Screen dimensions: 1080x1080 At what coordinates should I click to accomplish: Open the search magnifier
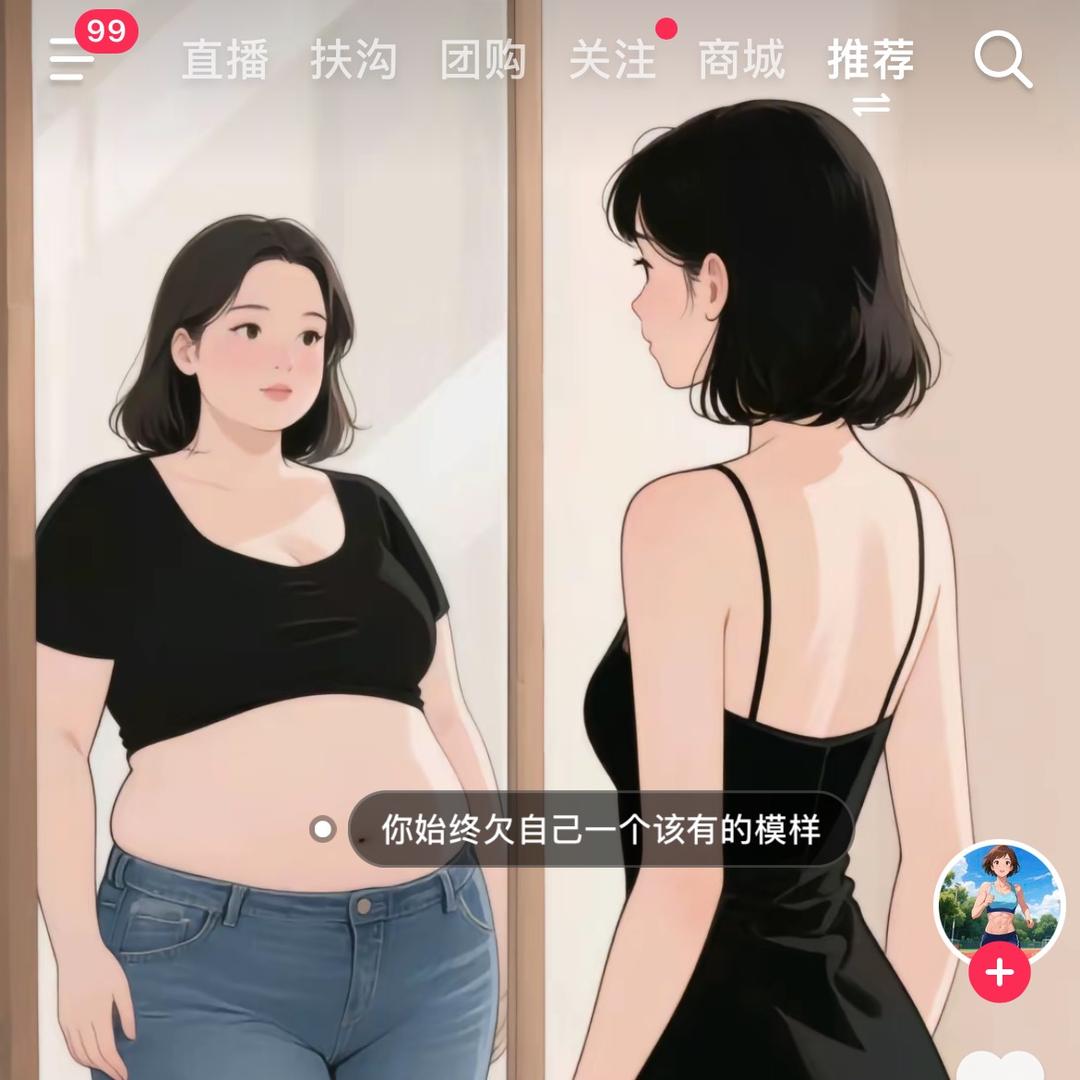(x=1002, y=62)
